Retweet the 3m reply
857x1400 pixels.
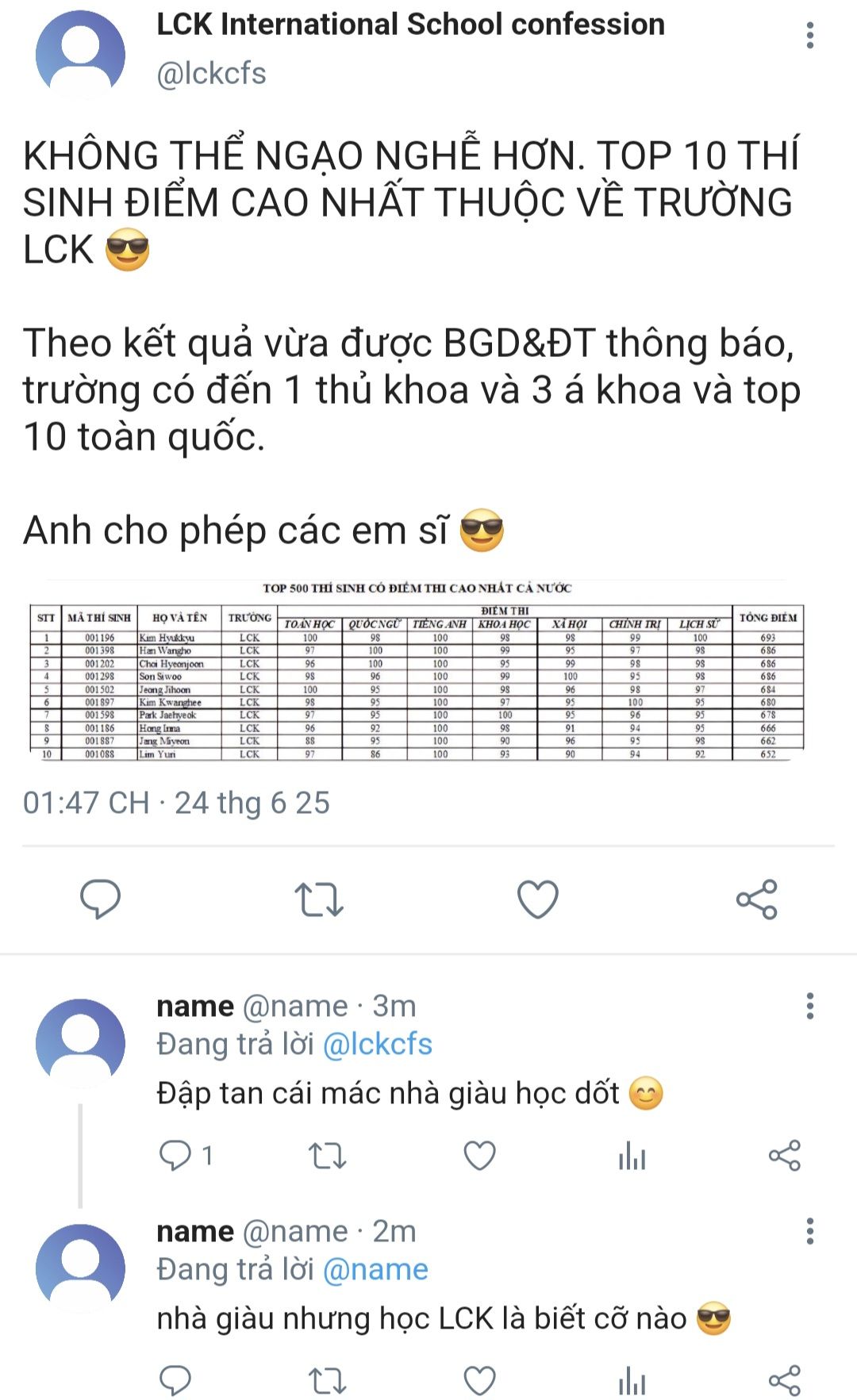pos(327,1156)
